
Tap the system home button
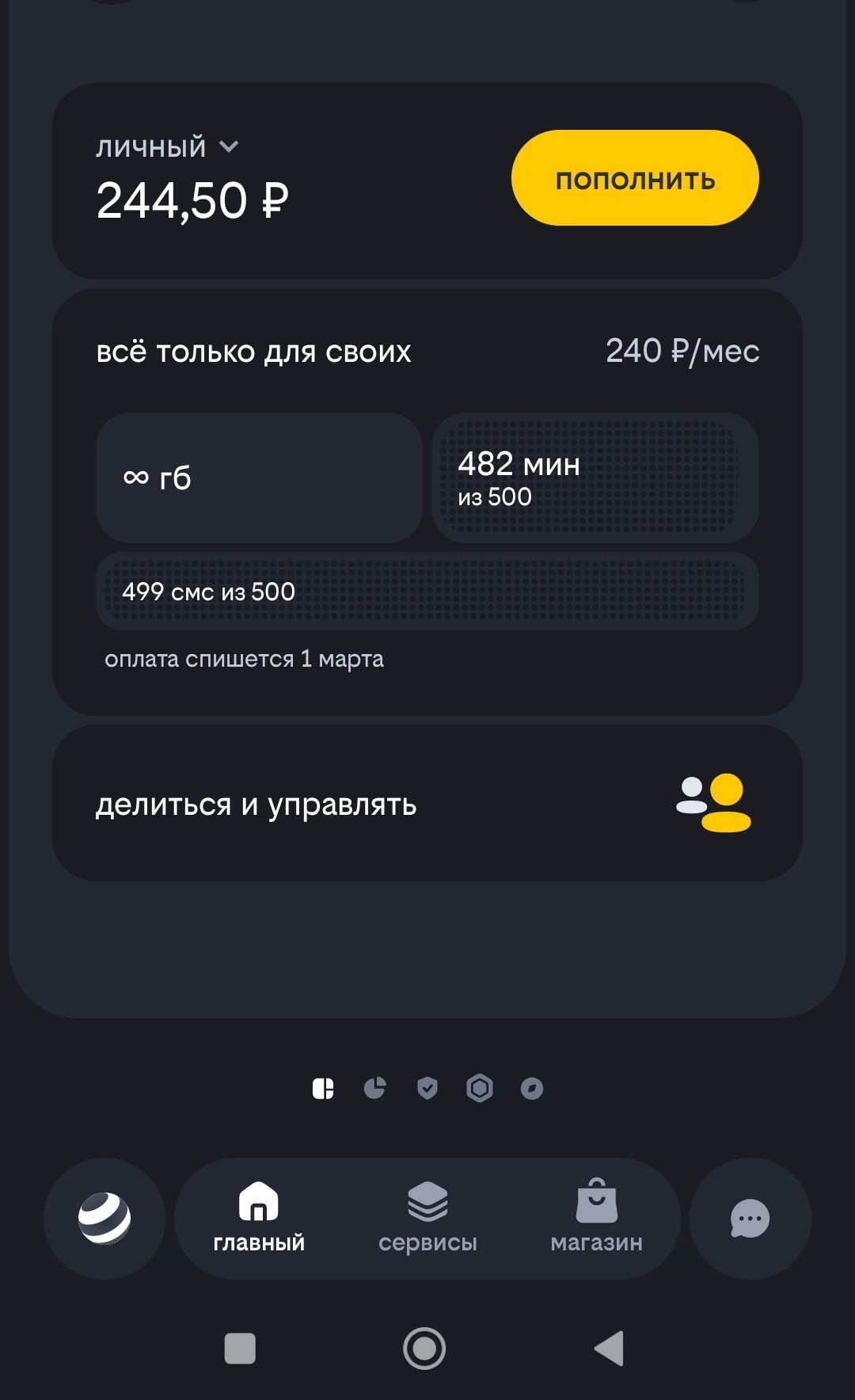click(x=424, y=1348)
